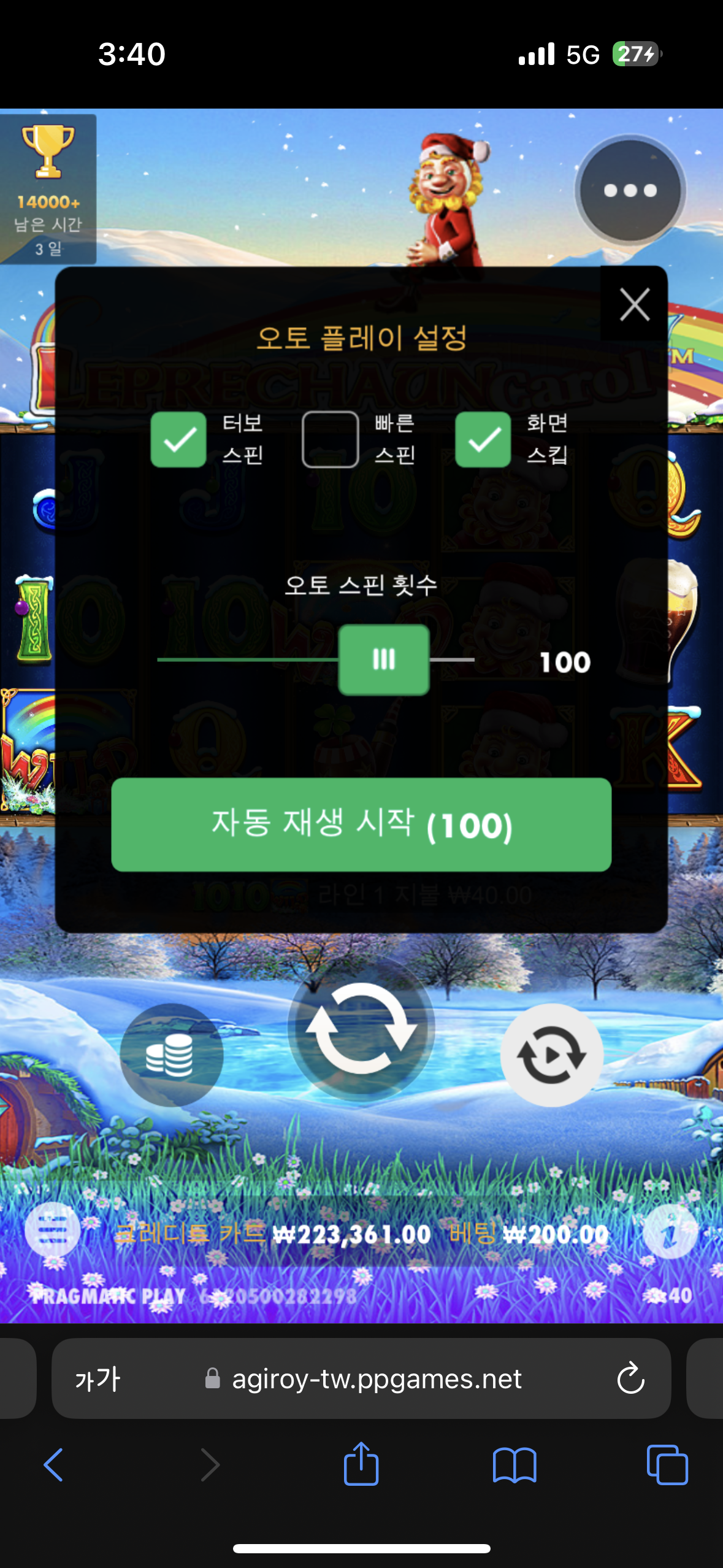The image size is (723, 1568).
Task: Open the tournament trophy panel
Action: (48, 189)
